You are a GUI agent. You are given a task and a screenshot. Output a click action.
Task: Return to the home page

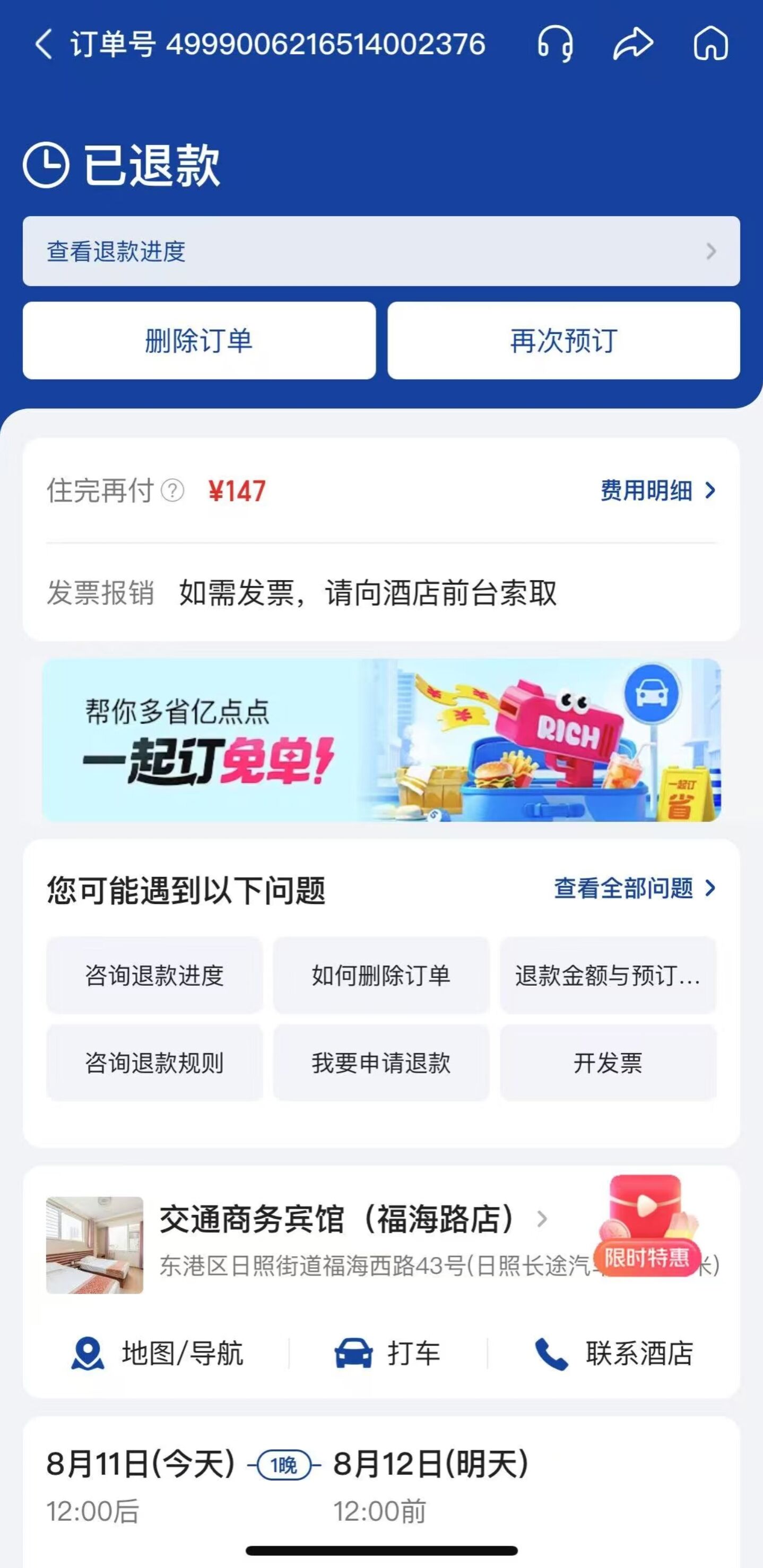pyautogui.click(x=710, y=44)
